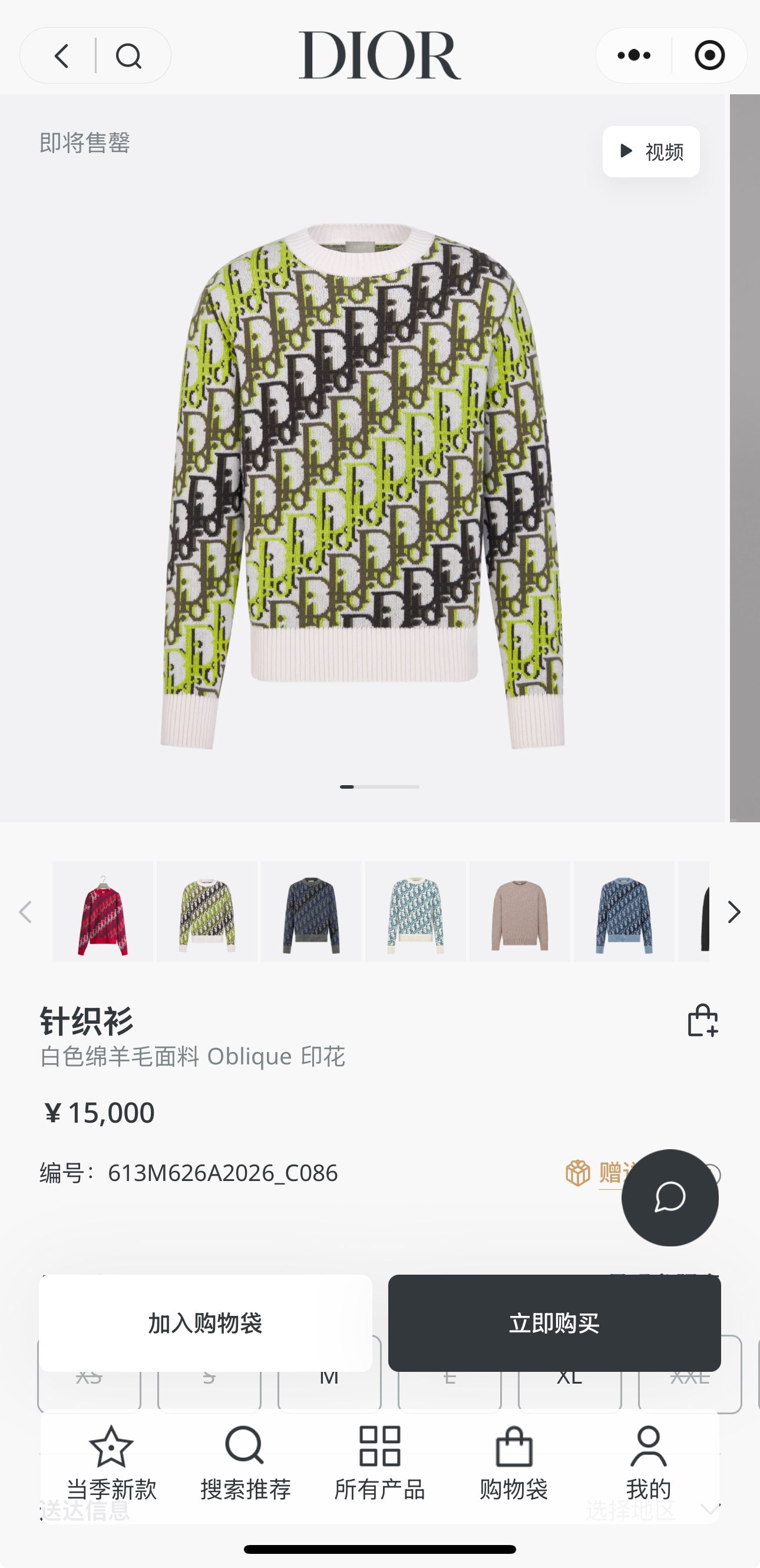Open the mini program overflow menu

[x=634, y=55]
